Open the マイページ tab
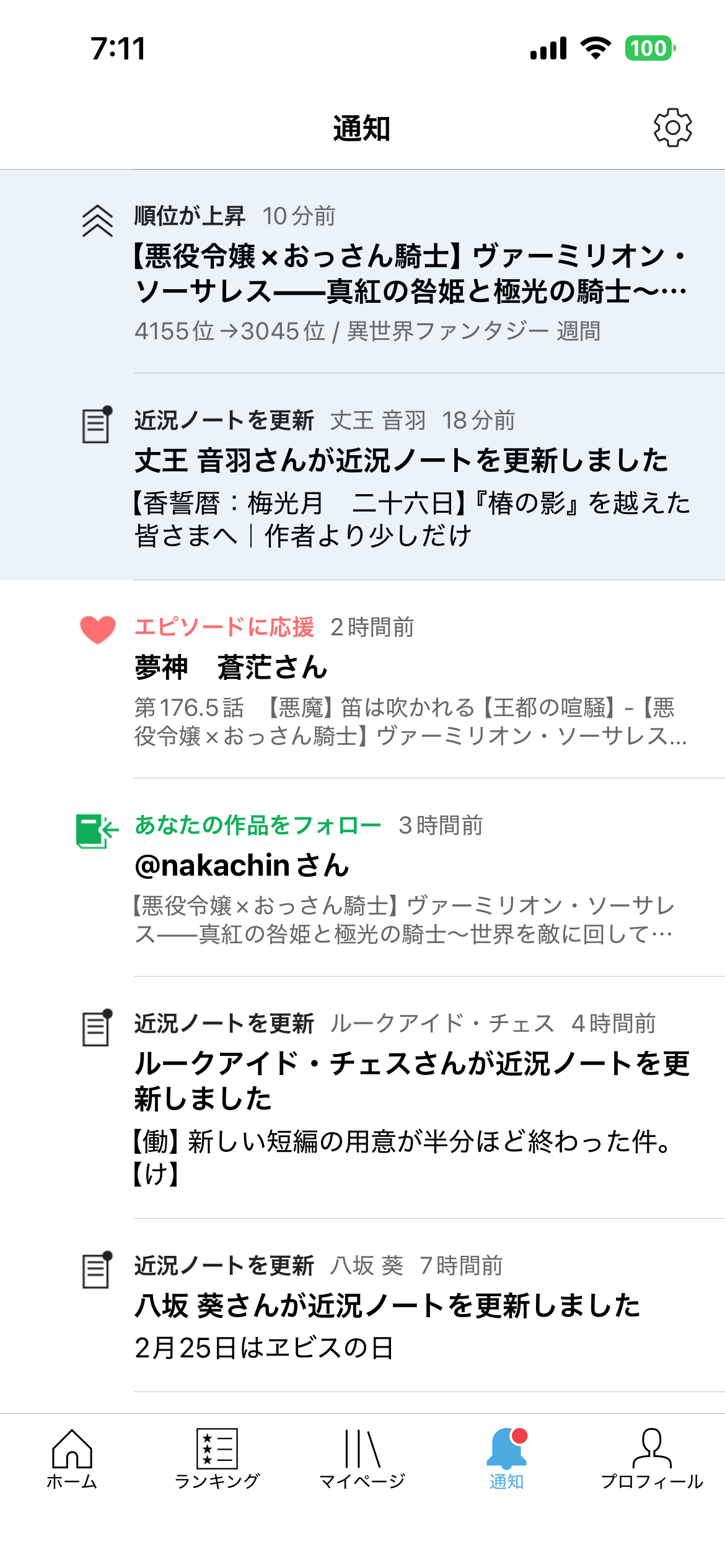This screenshot has height=1568, width=725. [x=362, y=1459]
